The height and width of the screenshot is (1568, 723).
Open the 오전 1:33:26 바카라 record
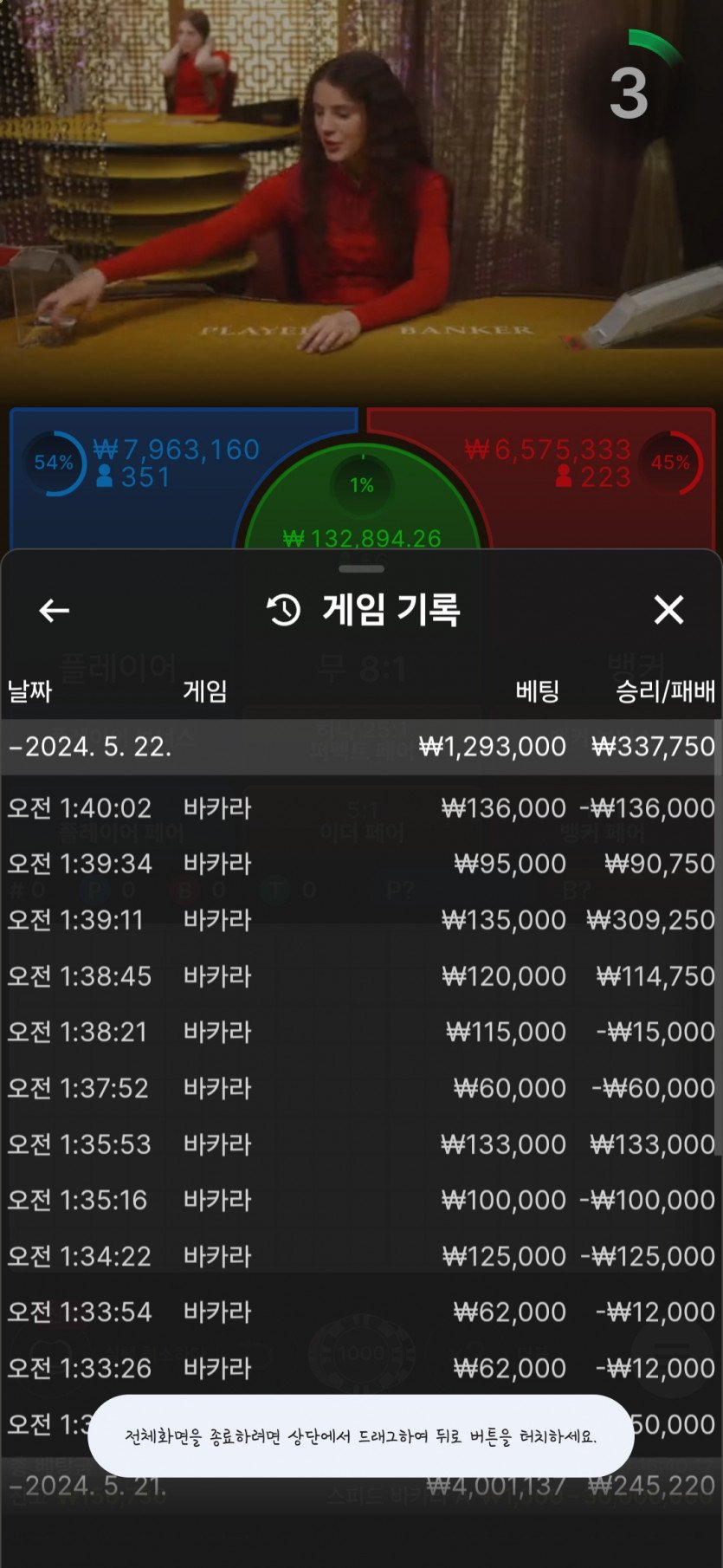point(361,1368)
